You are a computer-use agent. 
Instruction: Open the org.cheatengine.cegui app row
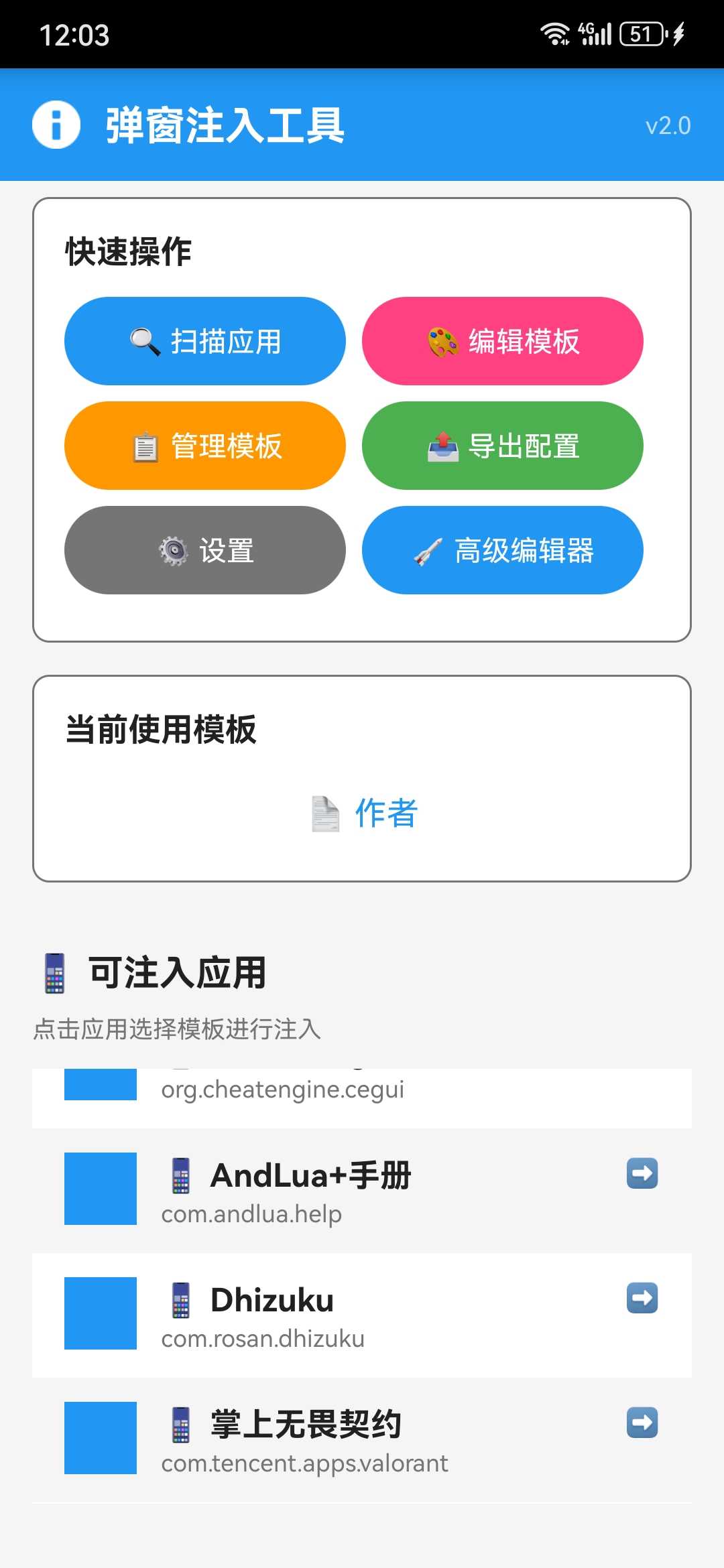(x=362, y=1092)
